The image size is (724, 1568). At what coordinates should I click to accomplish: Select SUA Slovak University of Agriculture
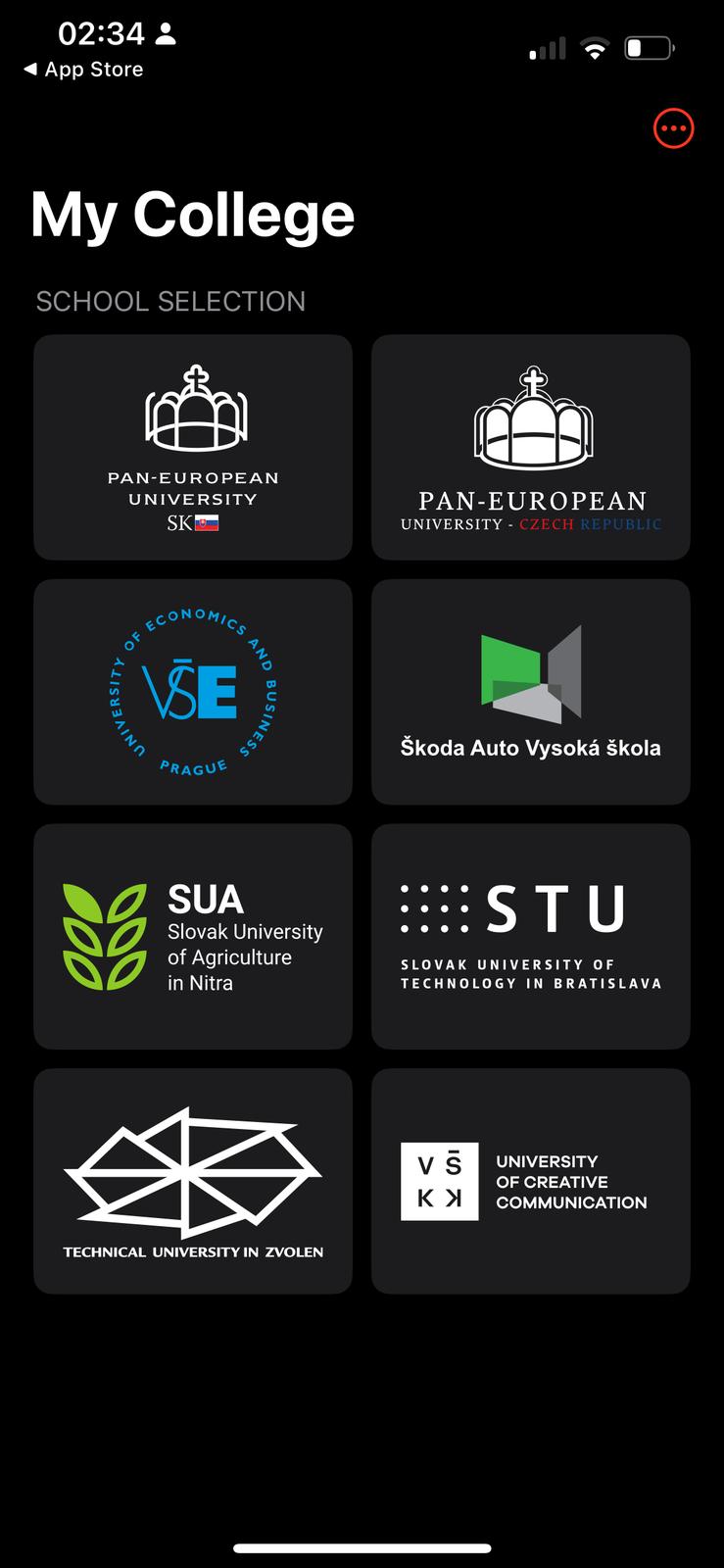[x=193, y=936]
